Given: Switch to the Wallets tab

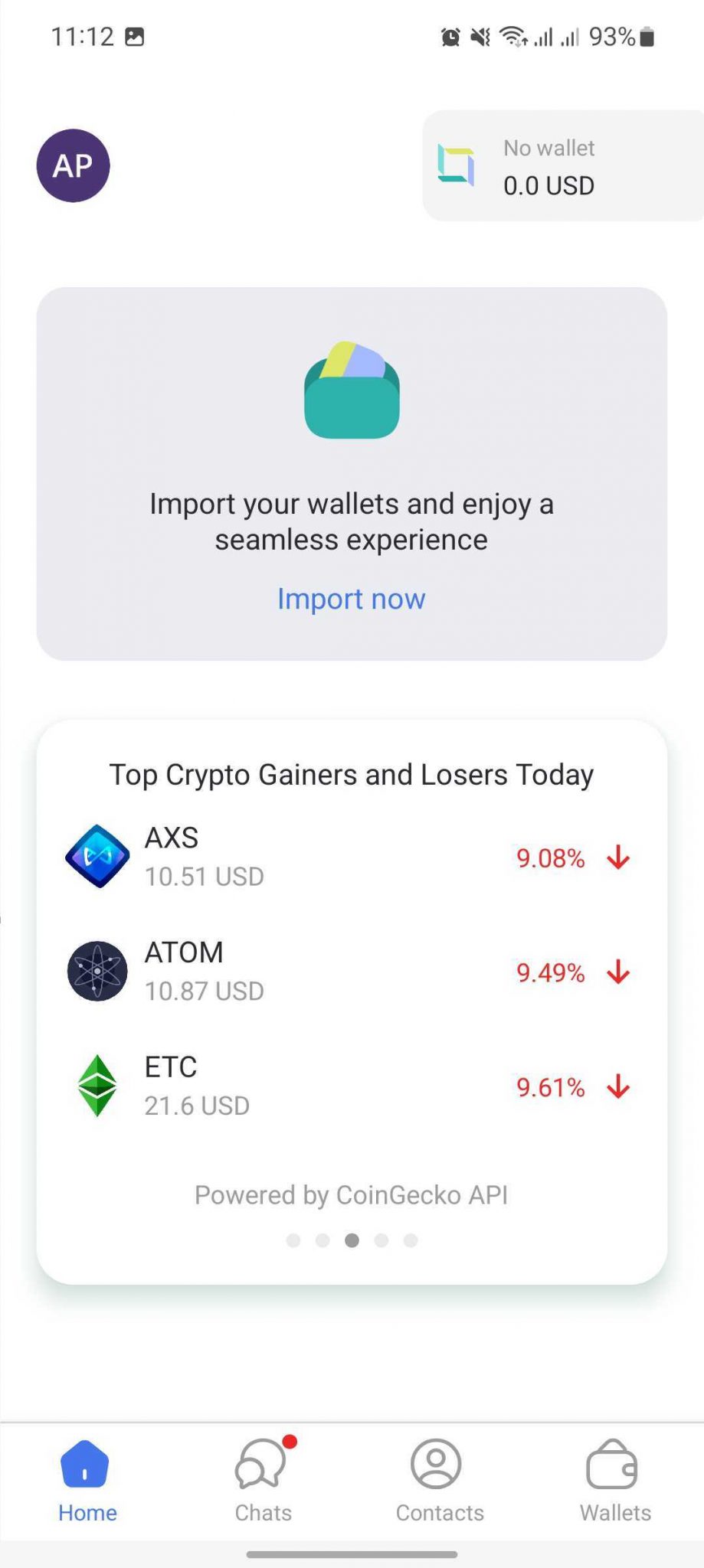Looking at the screenshot, I should coord(614,1481).
